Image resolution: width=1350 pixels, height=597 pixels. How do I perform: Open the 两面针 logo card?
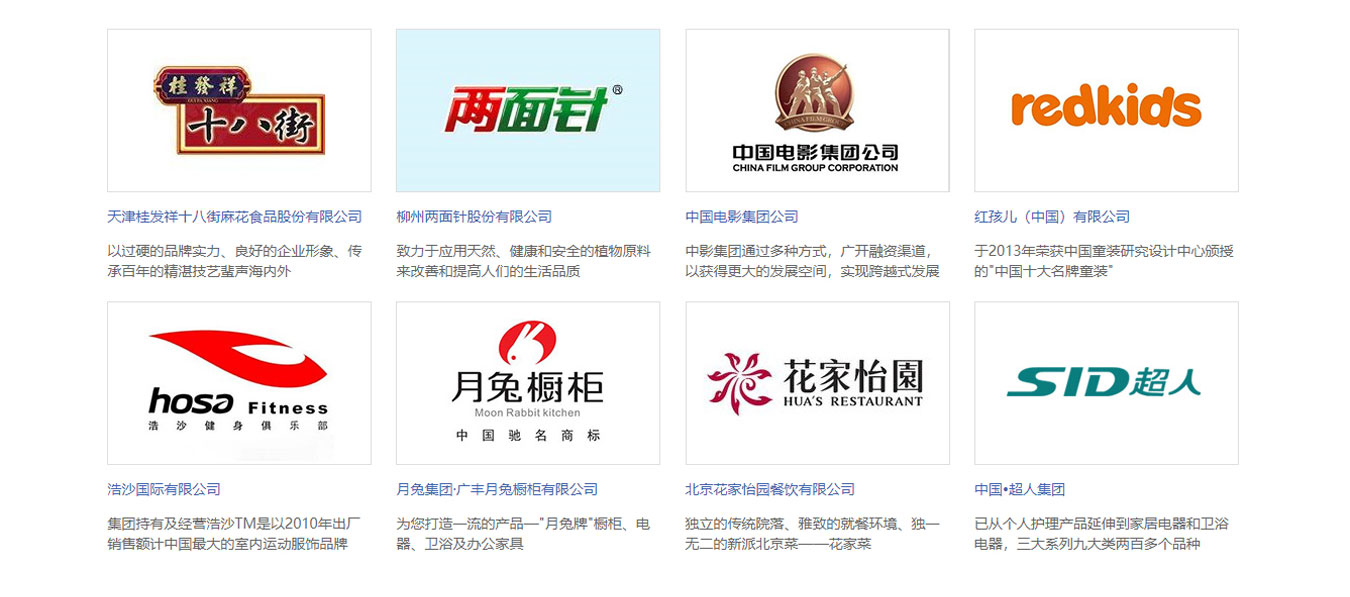pyautogui.click(x=528, y=110)
